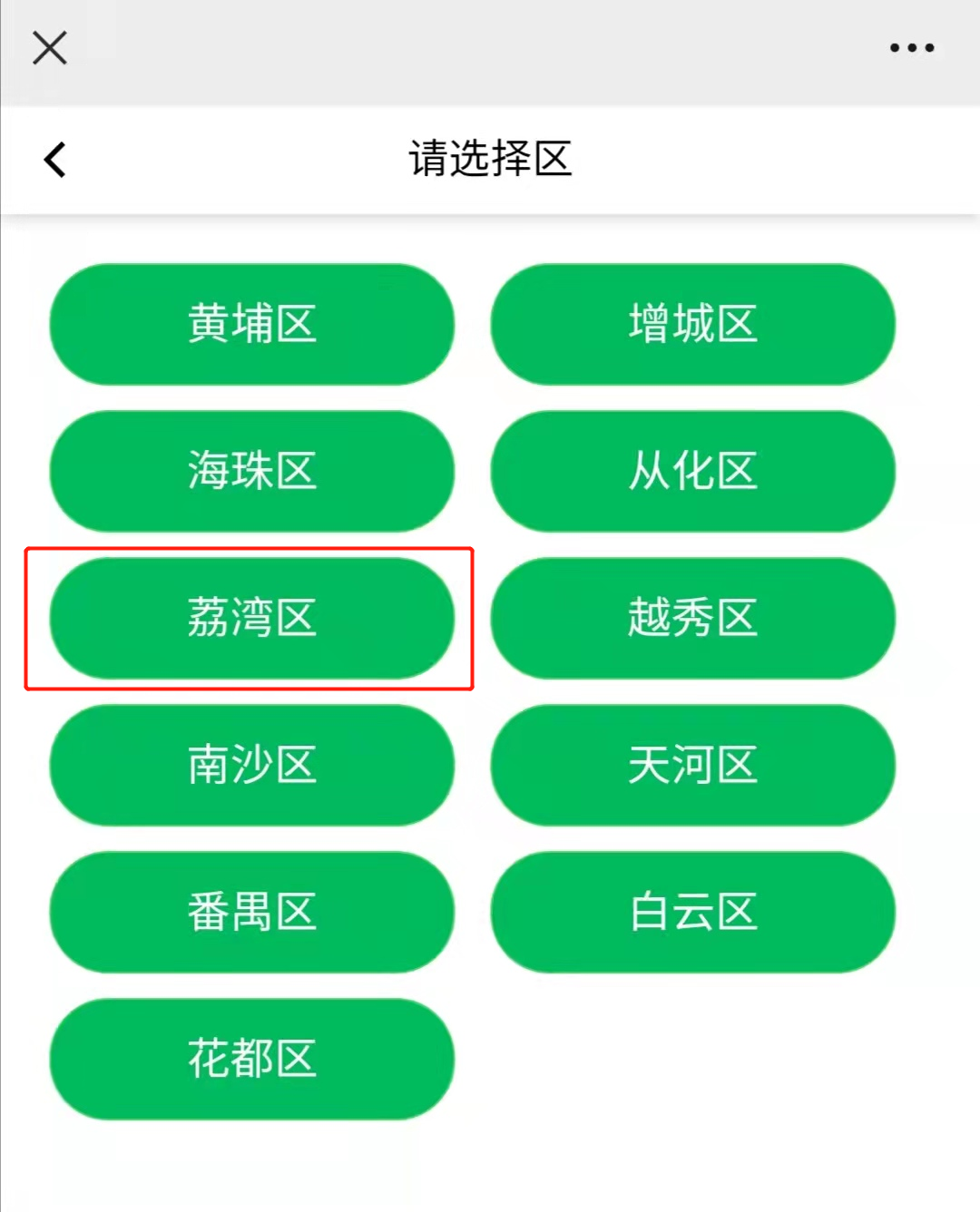The width and height of the screenshot is (980, 1212).
Task: Select 天河区 district
Action: [692, 766]
